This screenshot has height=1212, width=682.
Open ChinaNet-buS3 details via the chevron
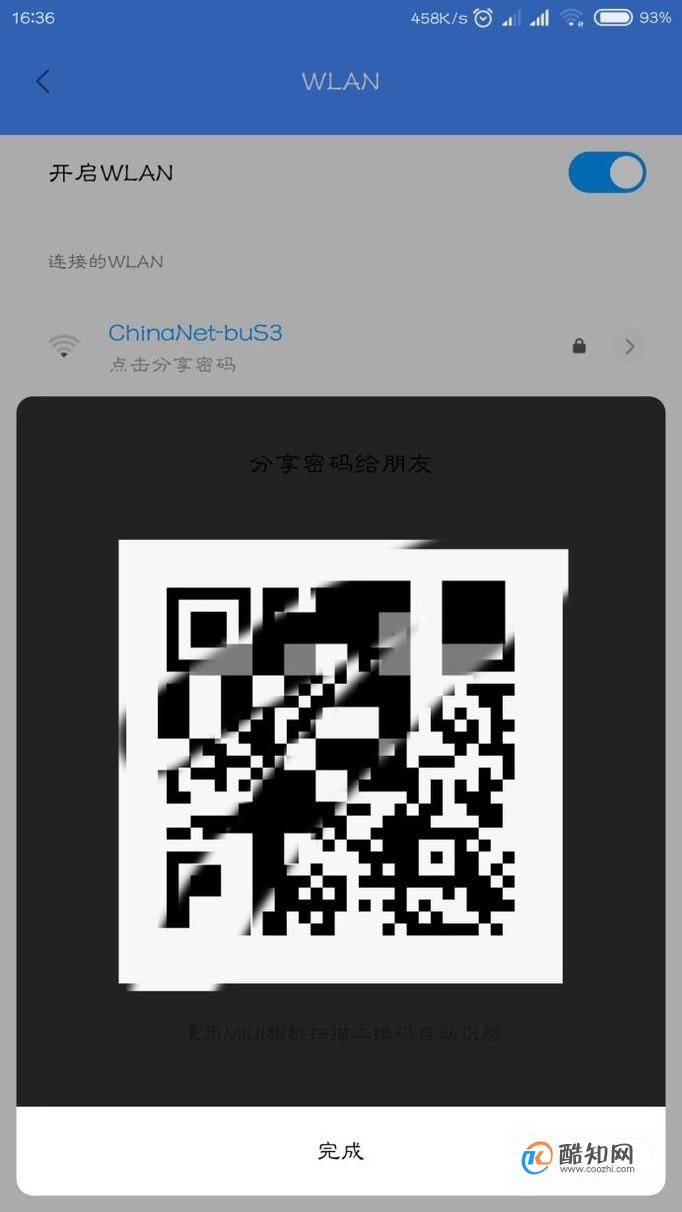tap(629, 347)
